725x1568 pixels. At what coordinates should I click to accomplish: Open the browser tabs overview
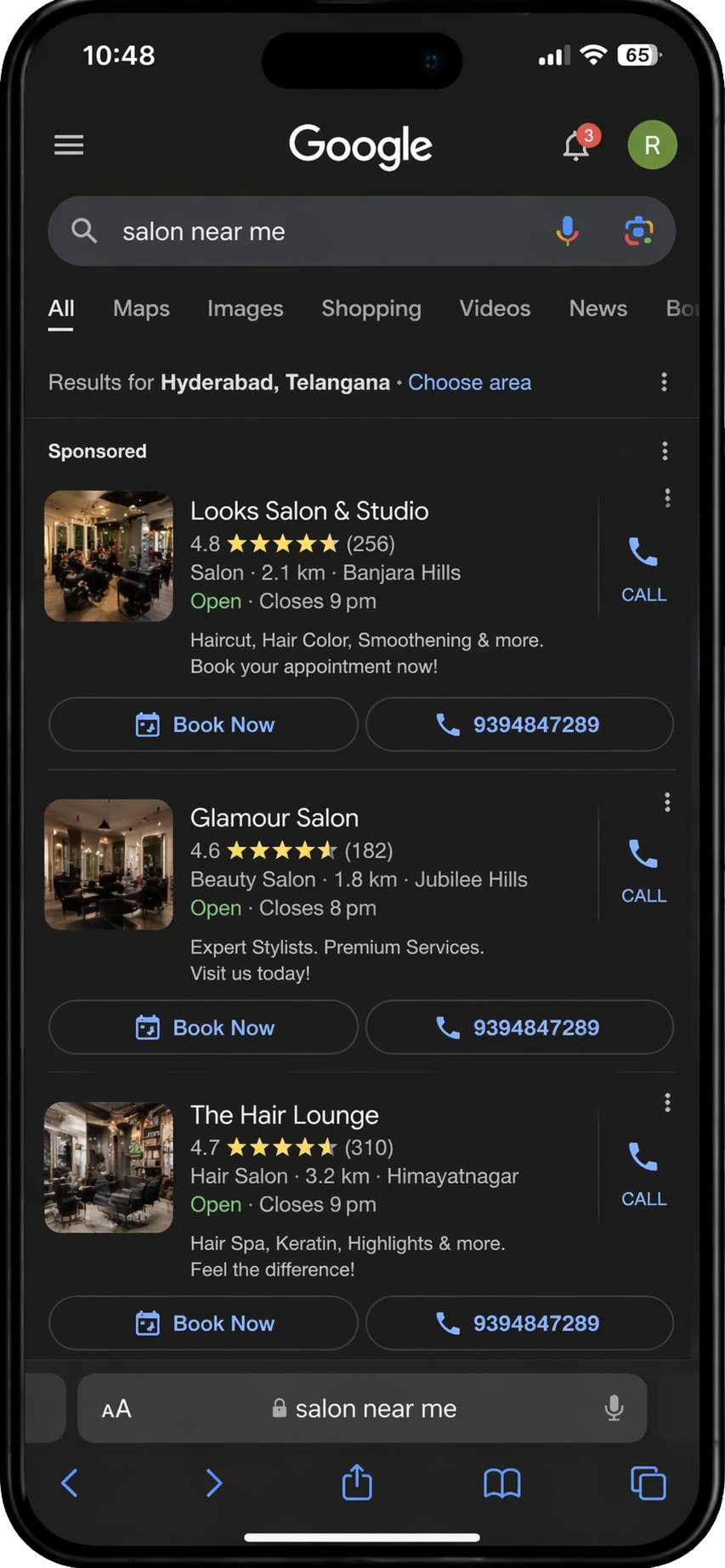[x=648, y=1483]
